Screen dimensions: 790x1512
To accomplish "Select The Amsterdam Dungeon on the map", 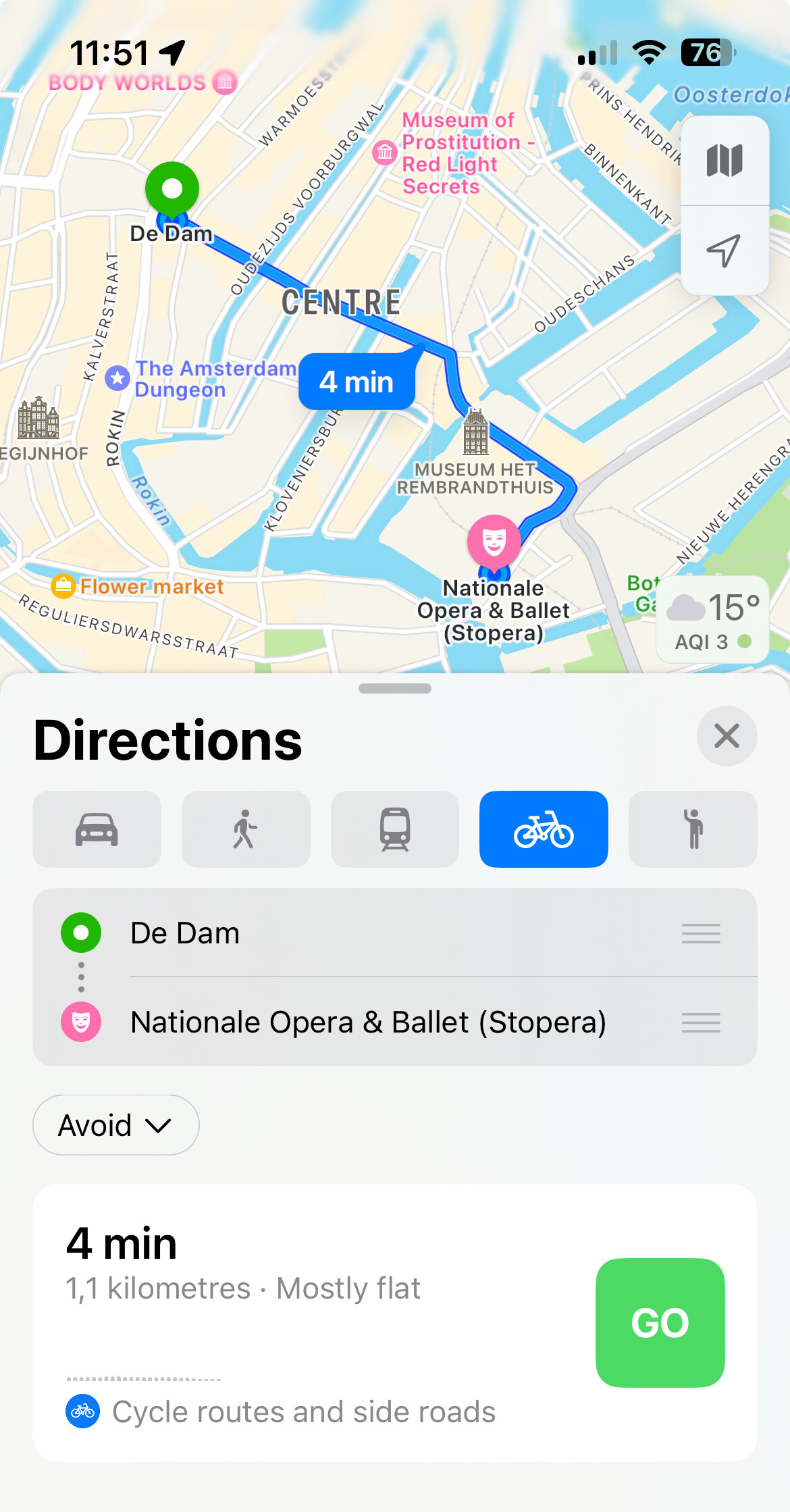I will (201, 379).
